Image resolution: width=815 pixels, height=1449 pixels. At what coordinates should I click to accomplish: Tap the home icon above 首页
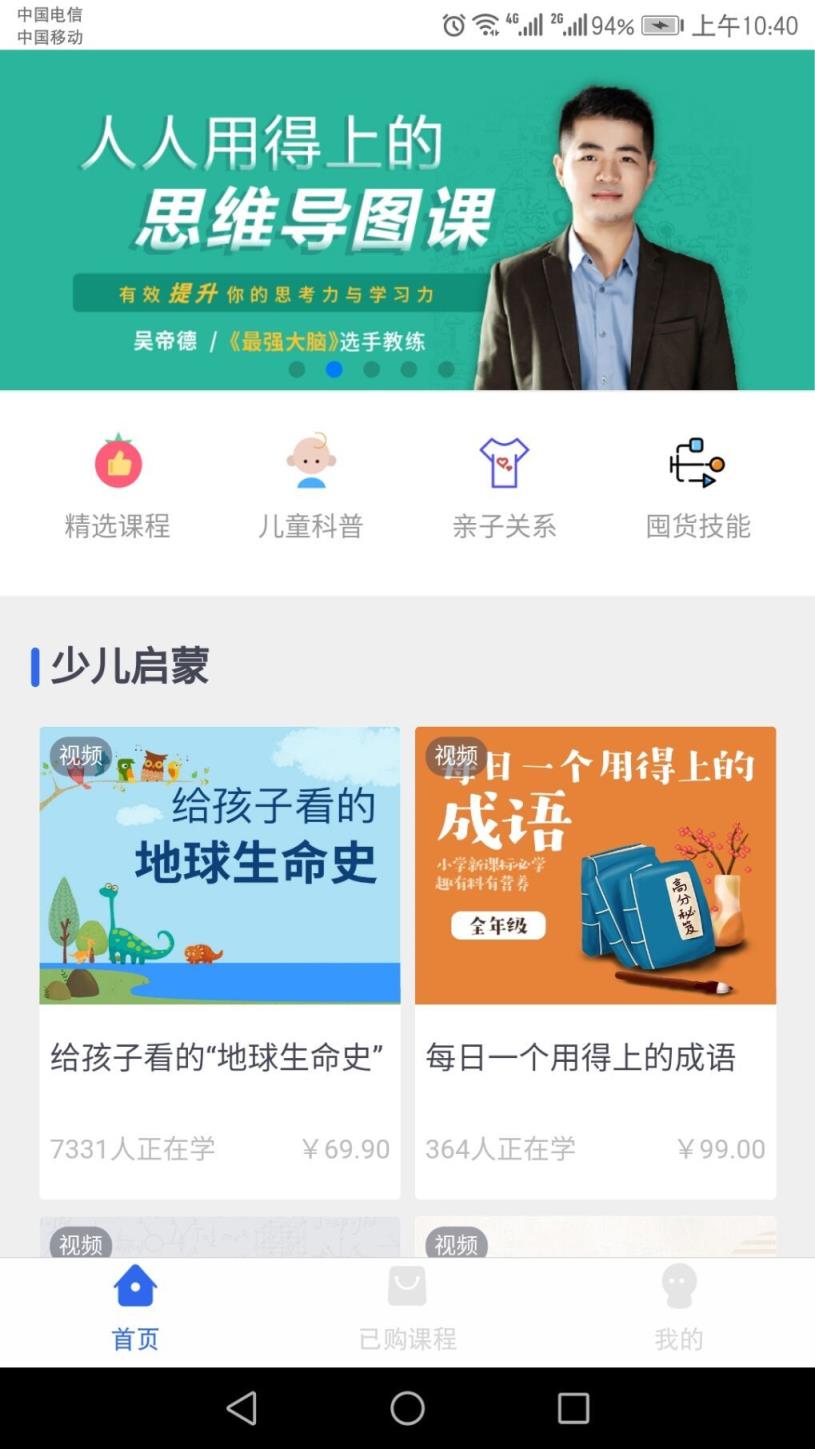(x=135, y=1284)
